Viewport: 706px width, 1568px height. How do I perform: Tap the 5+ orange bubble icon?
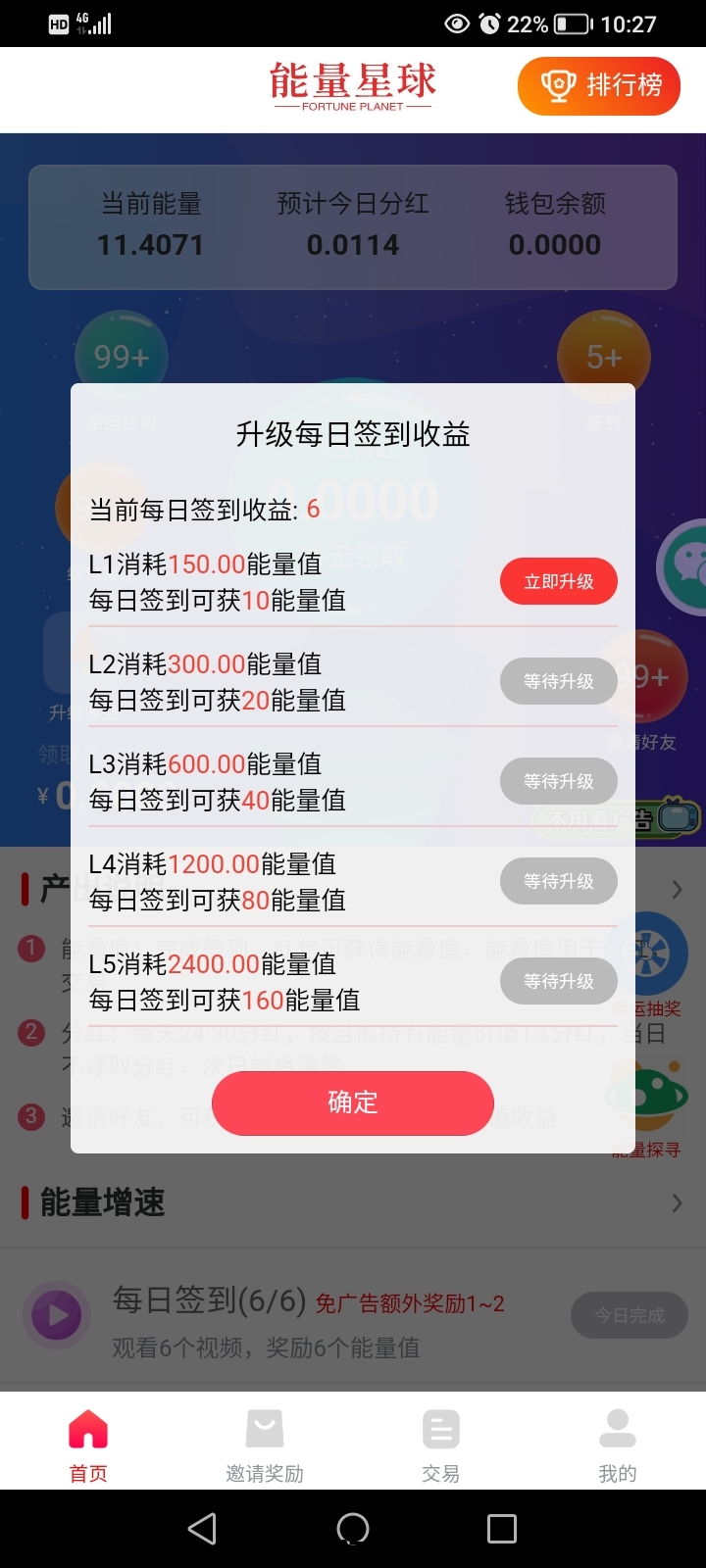(x=603, y=356)
